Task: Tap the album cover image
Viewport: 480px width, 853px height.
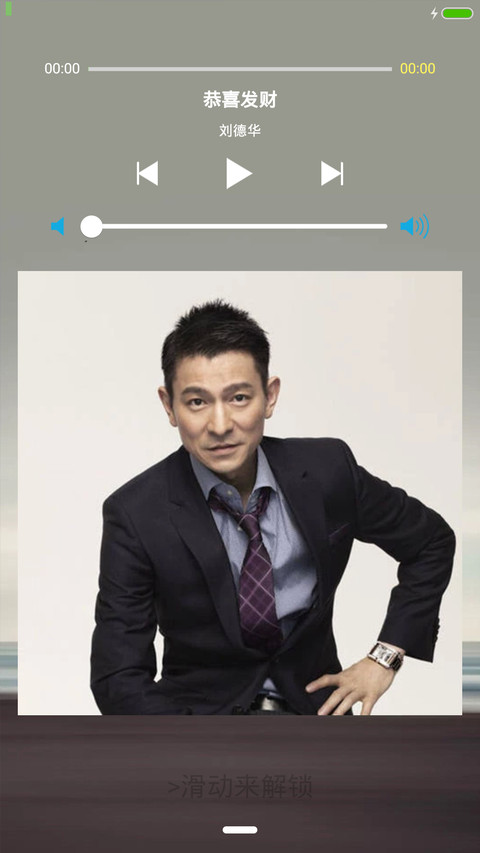Action: click(240, 493)
